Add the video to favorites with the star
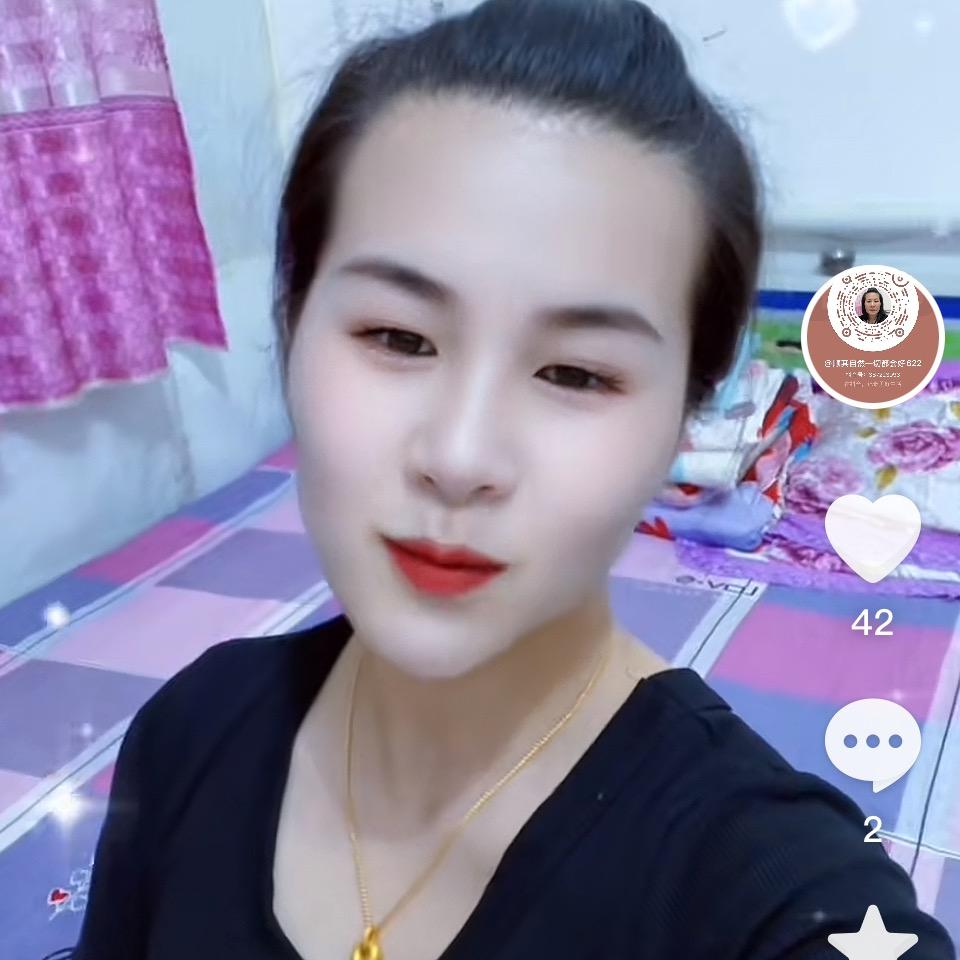960x960 pixels. (872, 936)
